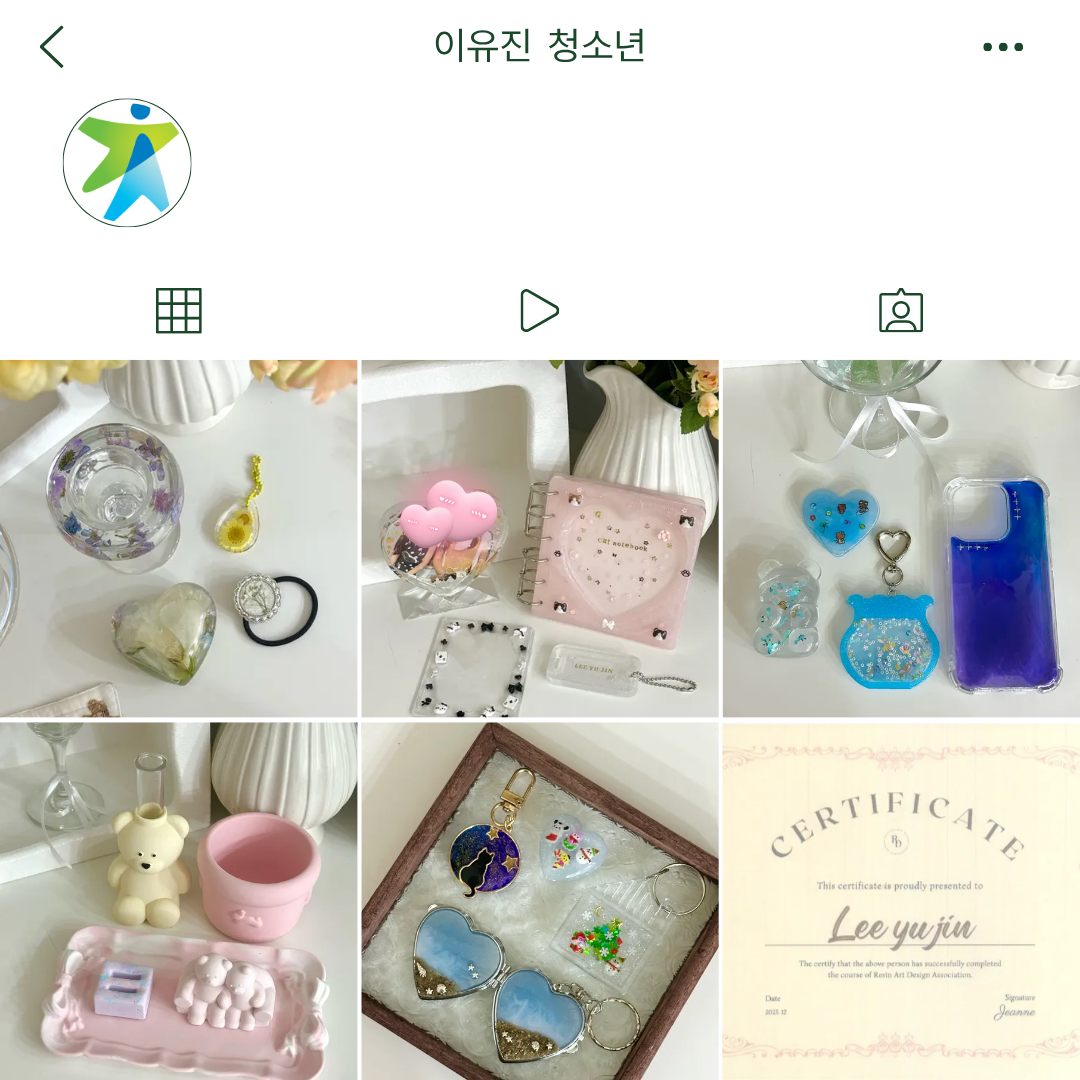Switch to the tagged photos tab
Image resolution: width=1080 pixels, height=1080 pixels.
(x=900, y=311)
